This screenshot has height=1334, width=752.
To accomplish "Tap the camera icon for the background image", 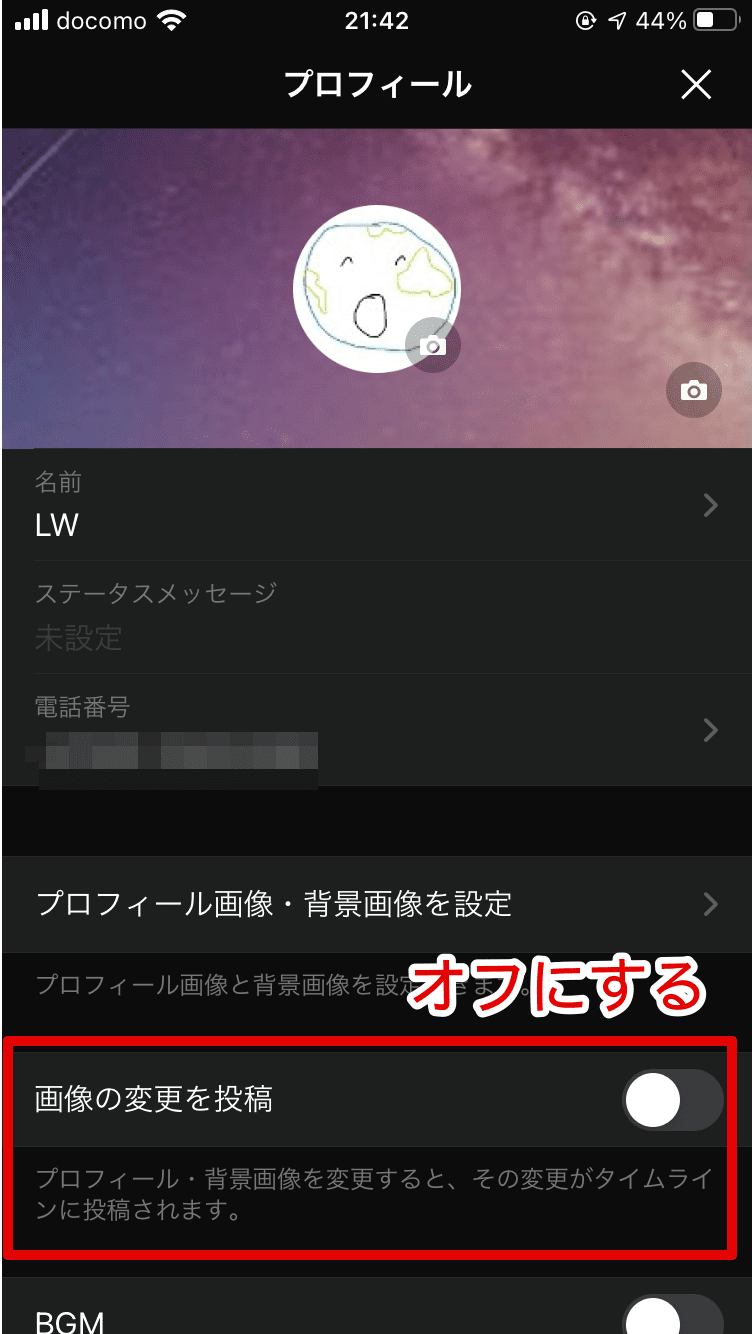I will coord(693,390).
